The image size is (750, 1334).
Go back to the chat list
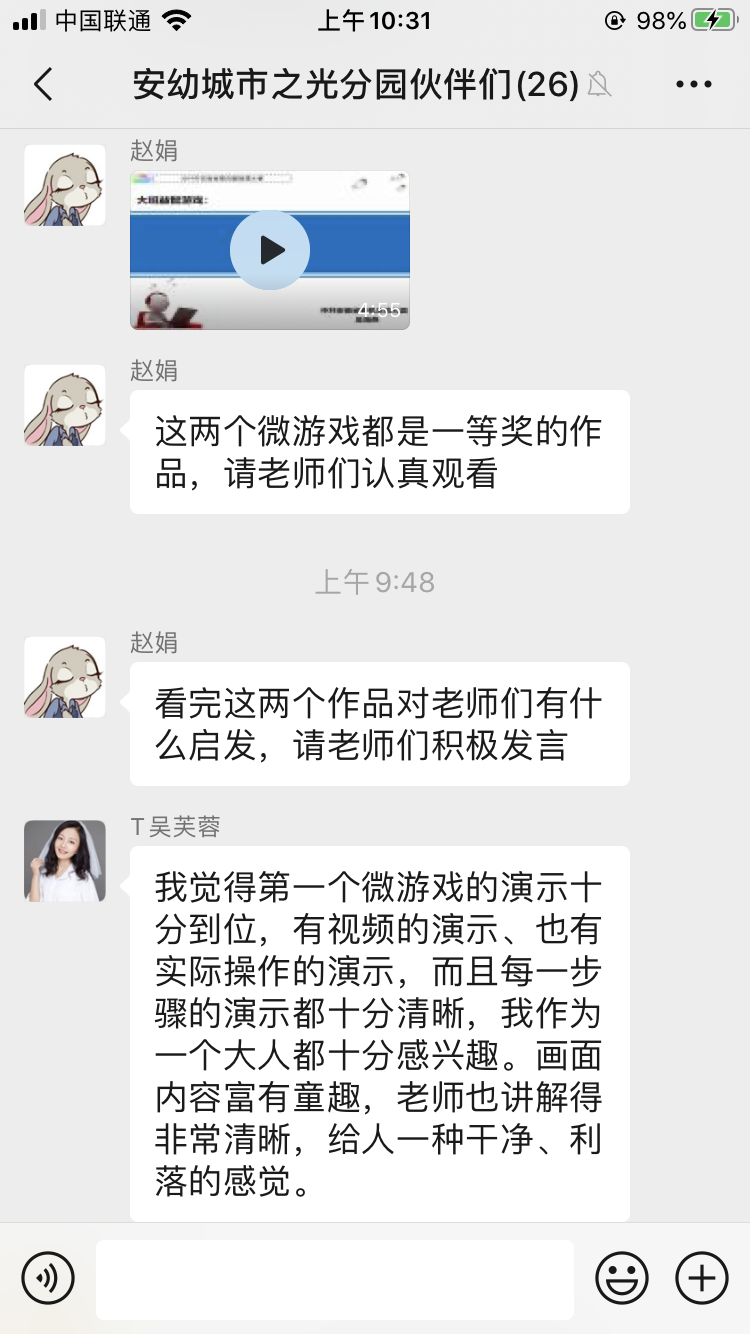43,85
